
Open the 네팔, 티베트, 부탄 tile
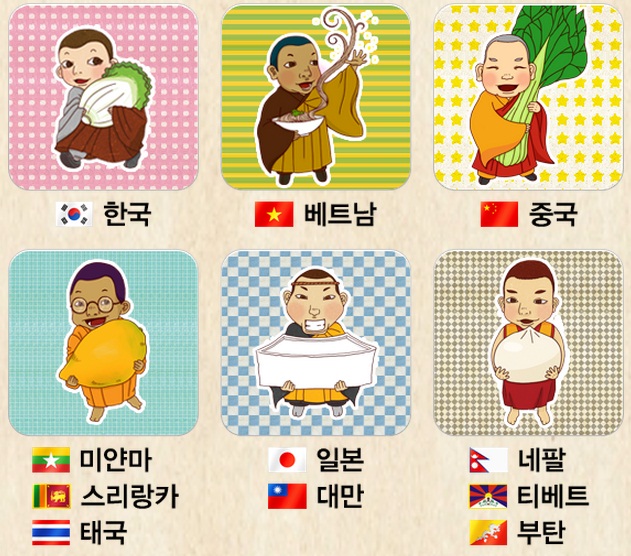click(527, 343)
